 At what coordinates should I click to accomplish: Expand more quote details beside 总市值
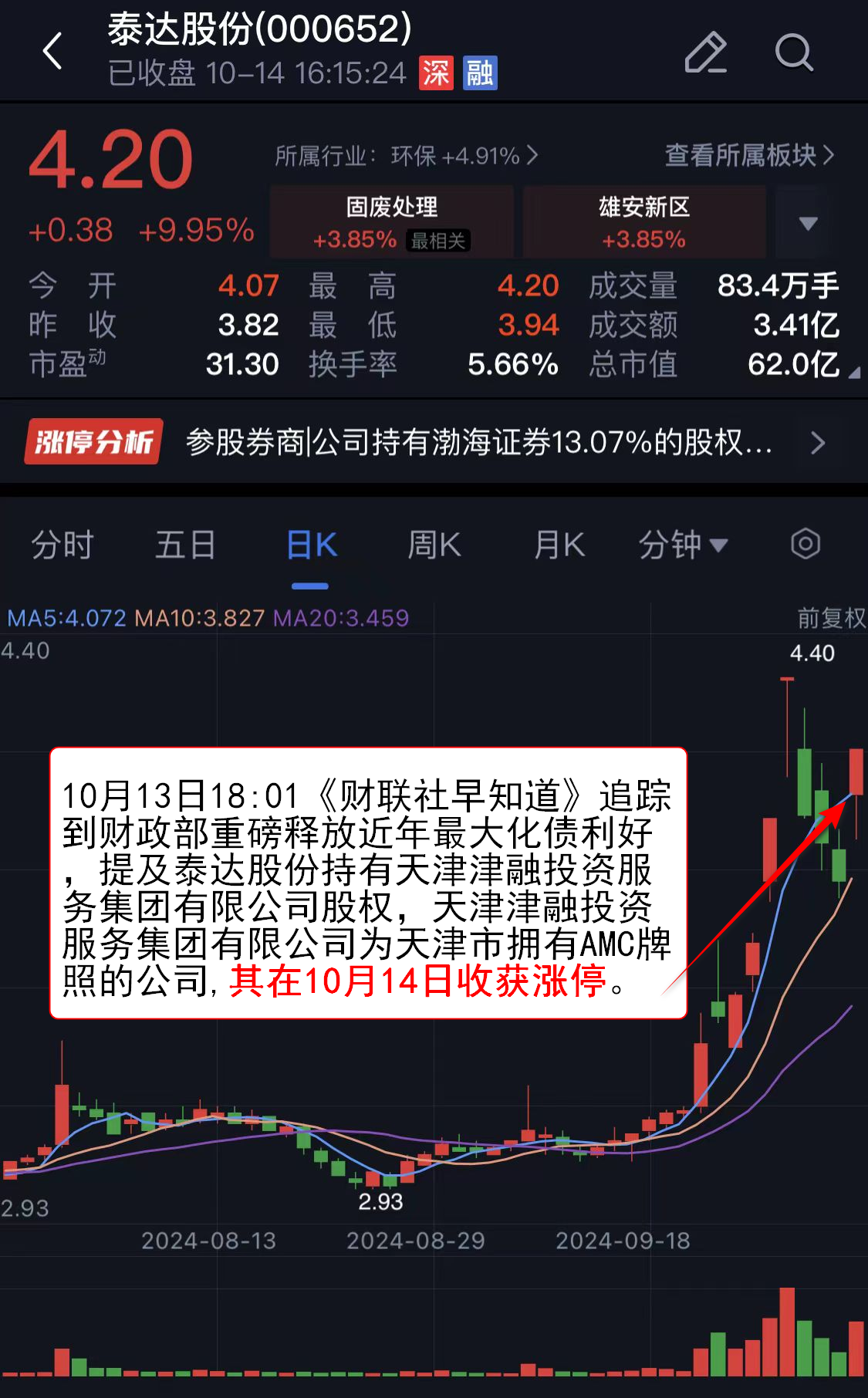853,373
